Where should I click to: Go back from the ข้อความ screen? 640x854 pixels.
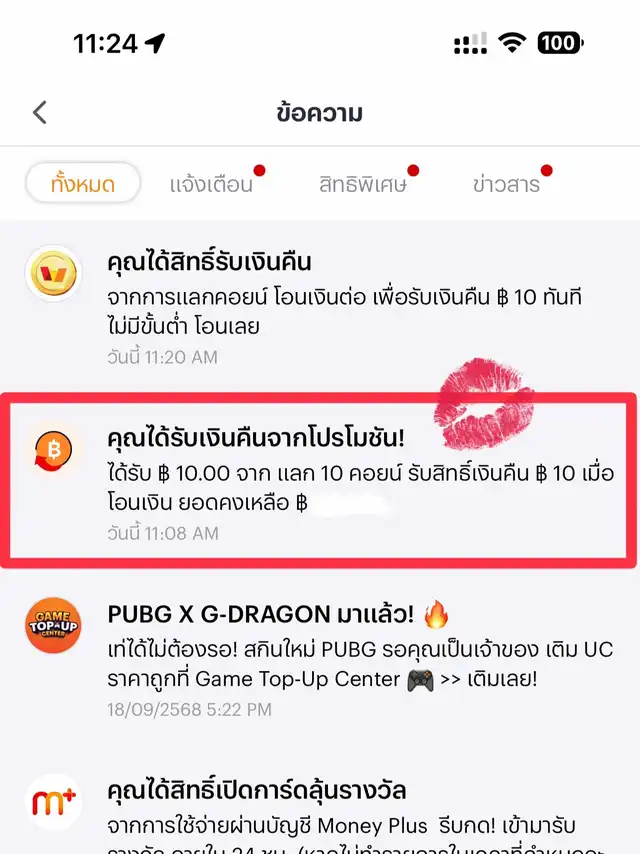click(x=40, y=112)
